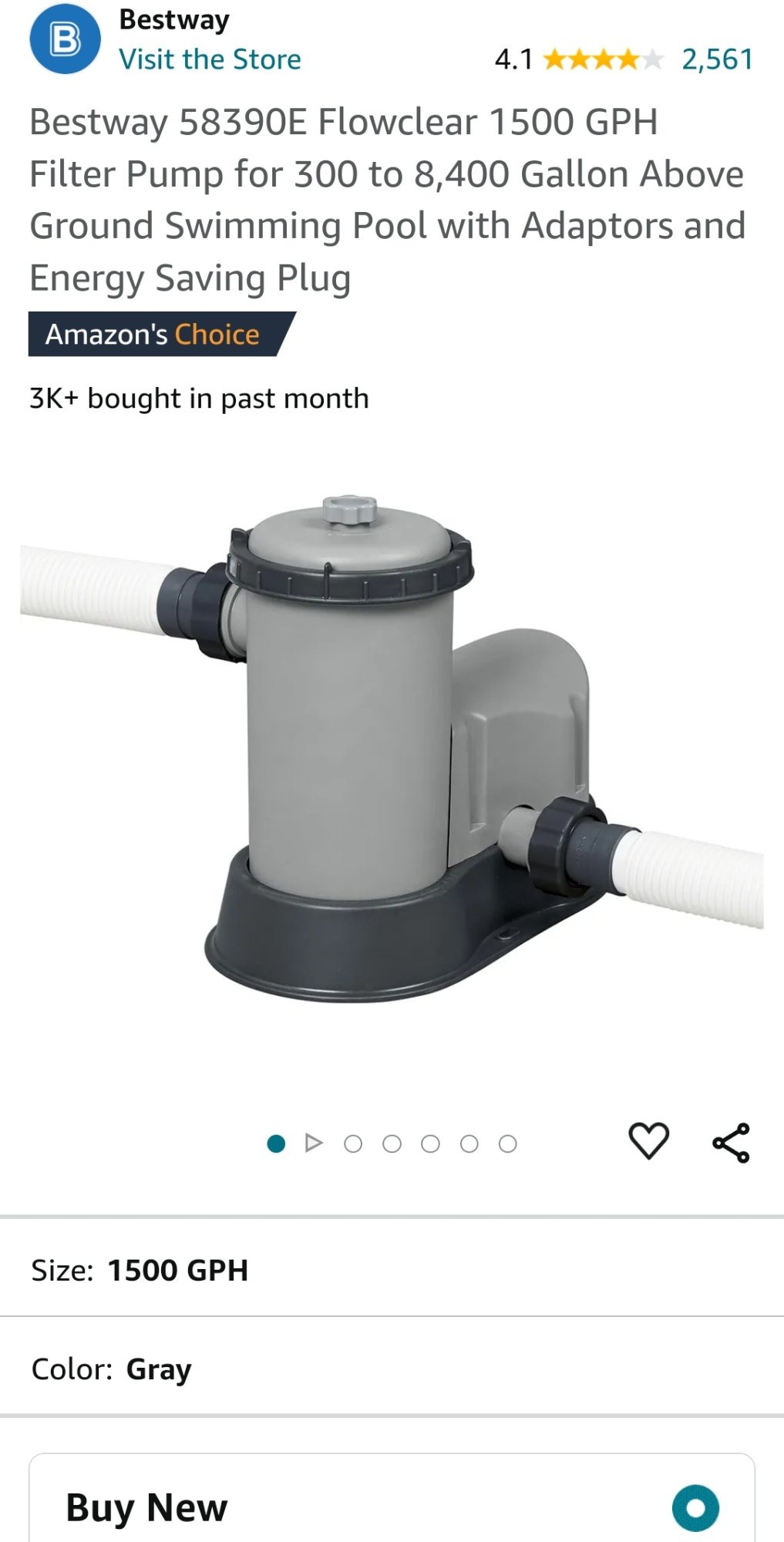Add pump to wish list with heart icon
The image size is (784, 1542).
(x=648, y=1142)
